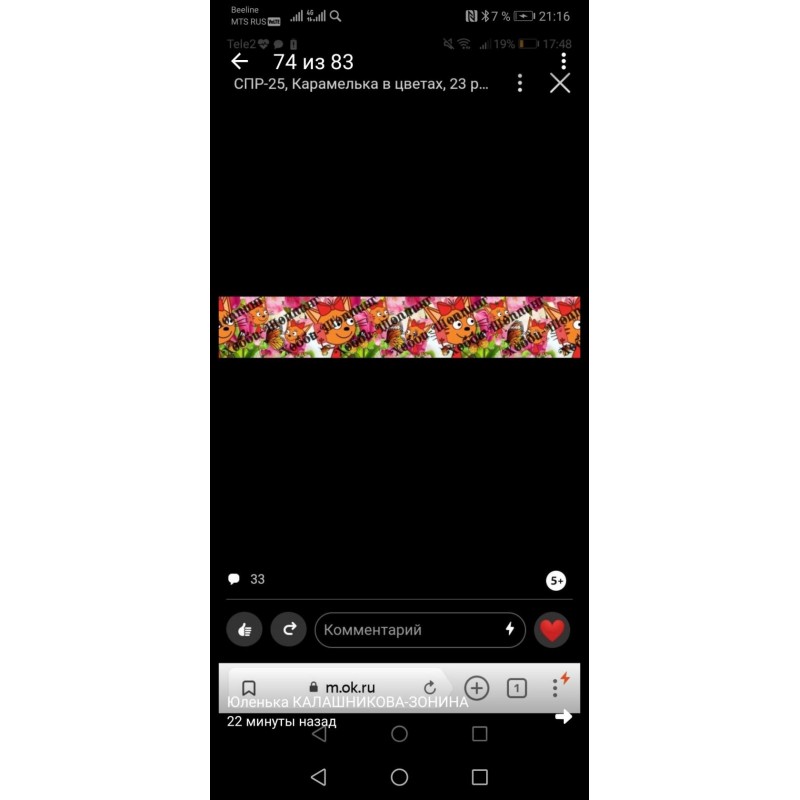This screenshot has width=800, height=800.
Task: Reshare this photo with the arrow button
Action: point(289,629)
